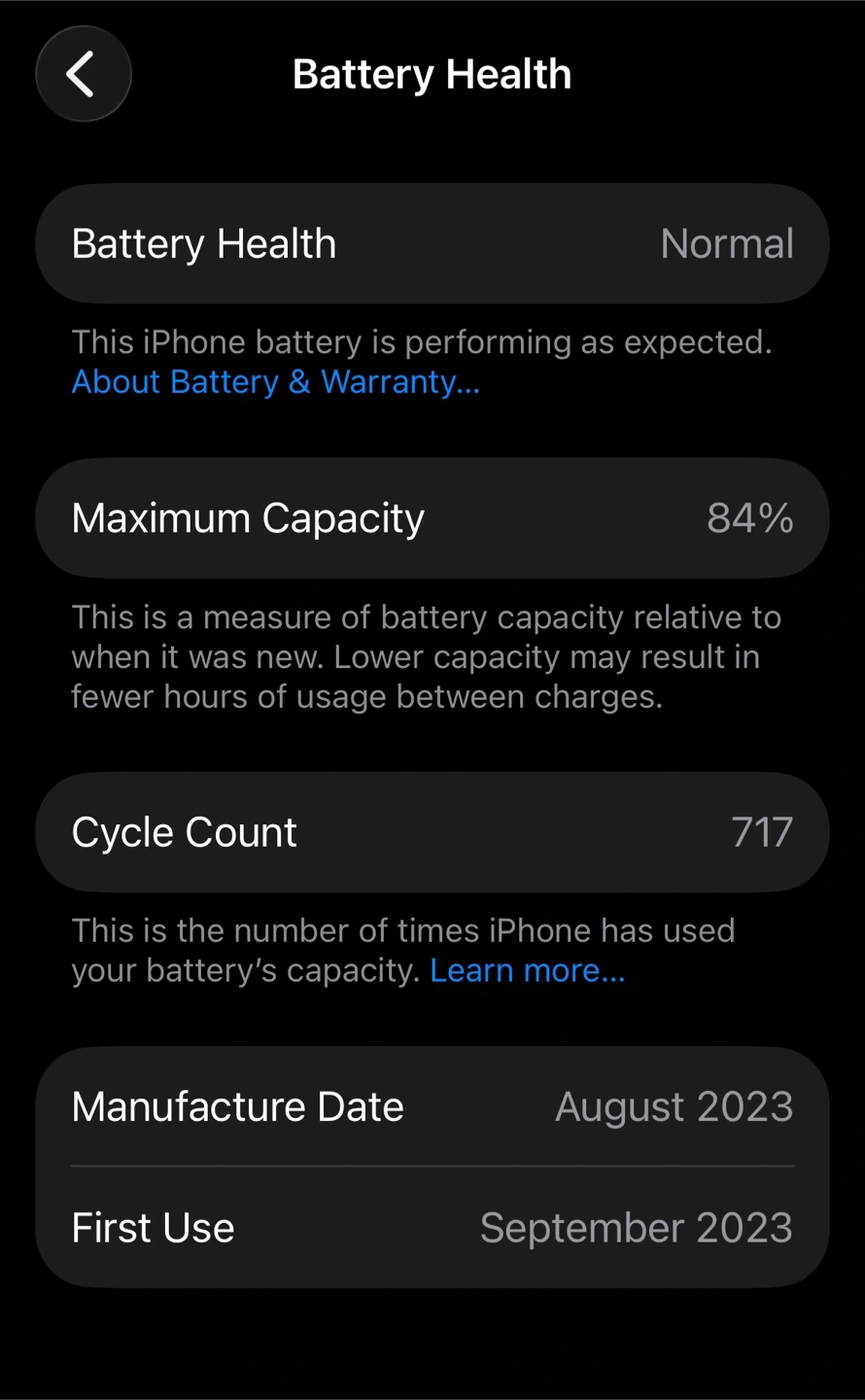The image size is (865, 1400).
Task: Tap Learn more about cycle count
Action: point(528,970)
